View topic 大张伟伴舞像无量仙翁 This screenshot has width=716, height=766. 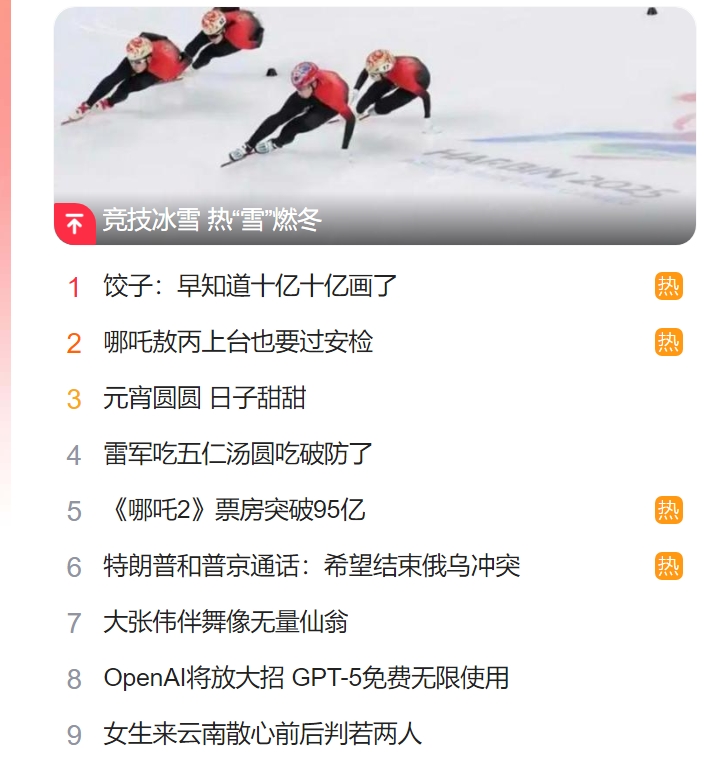click(x=225, y=622)
